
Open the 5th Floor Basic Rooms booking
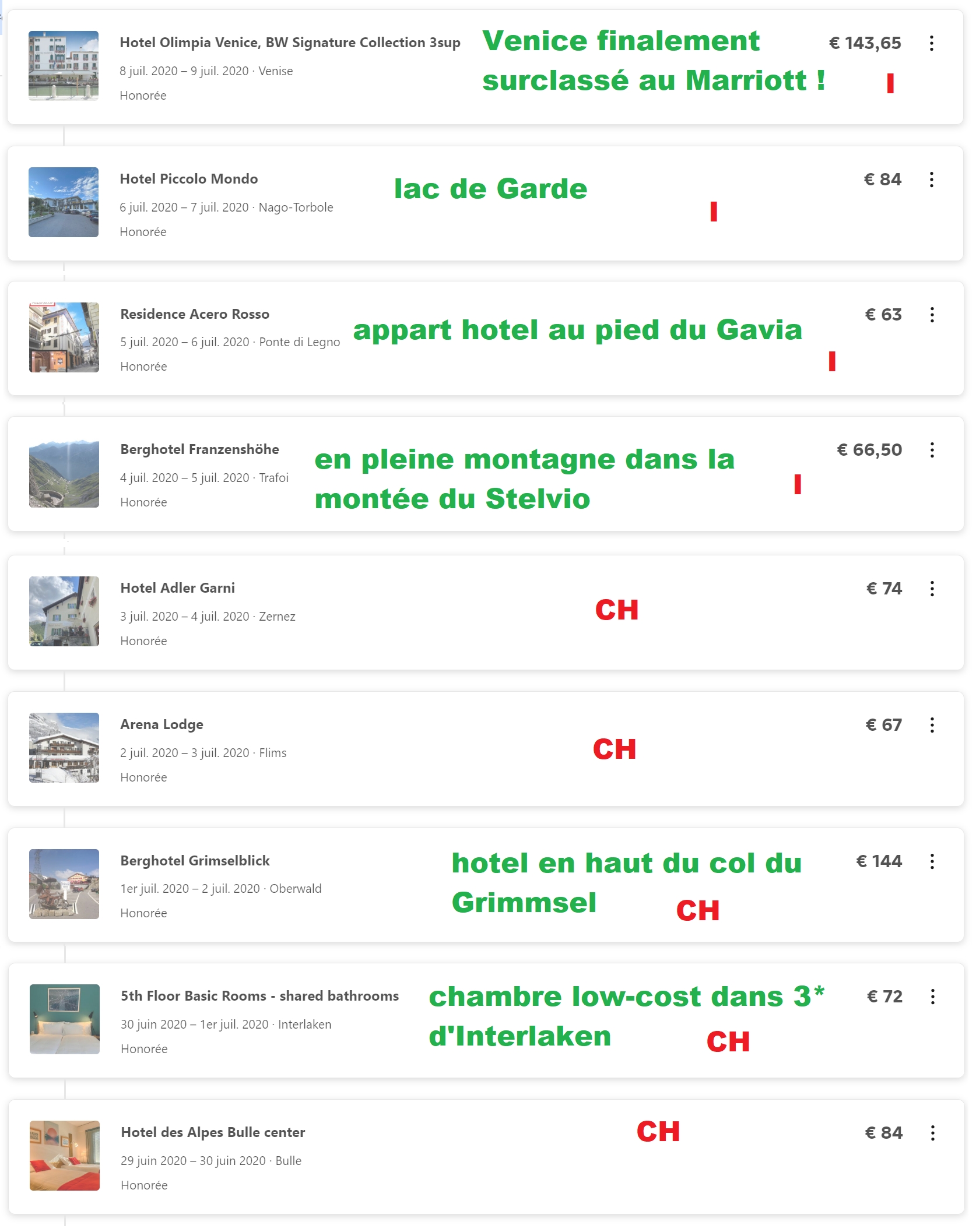pos(259,996)
